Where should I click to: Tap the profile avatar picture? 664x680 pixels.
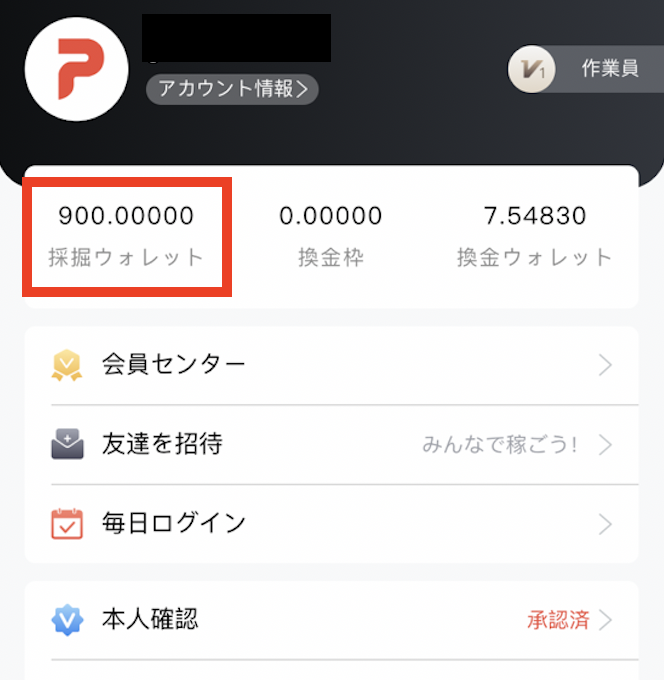(x=76, y=69)
